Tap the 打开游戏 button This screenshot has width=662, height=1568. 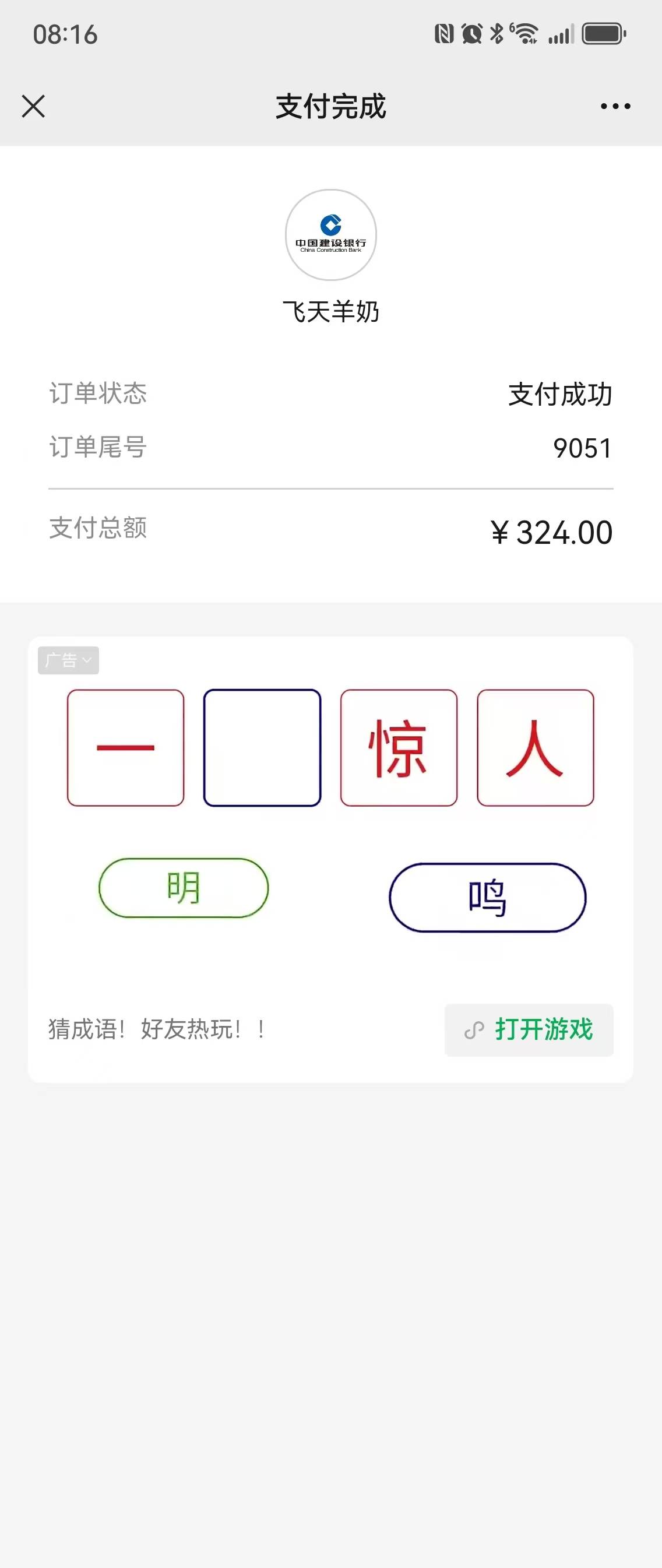tap(529, 1029)
